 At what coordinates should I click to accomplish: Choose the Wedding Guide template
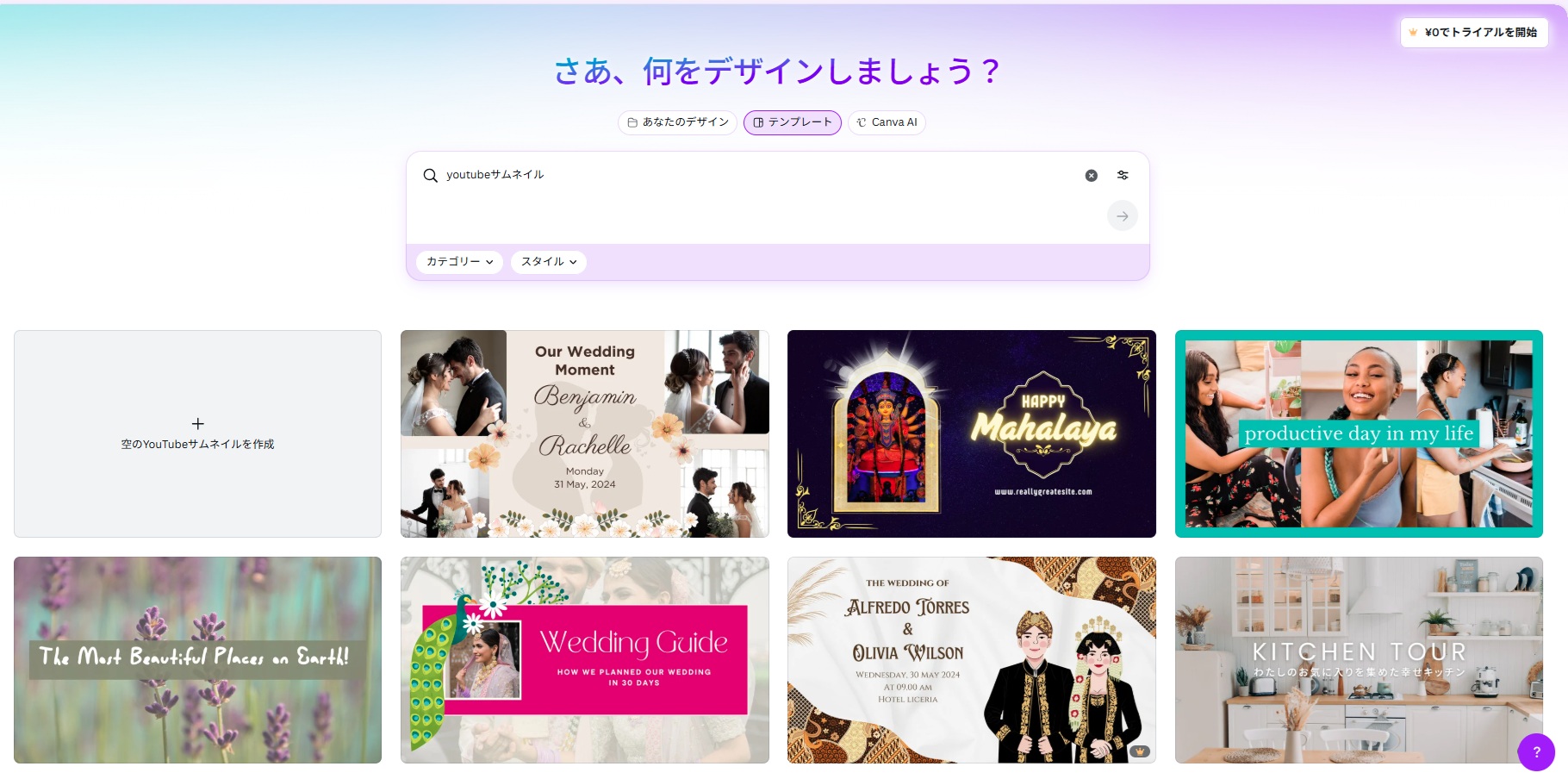(584, 659)
